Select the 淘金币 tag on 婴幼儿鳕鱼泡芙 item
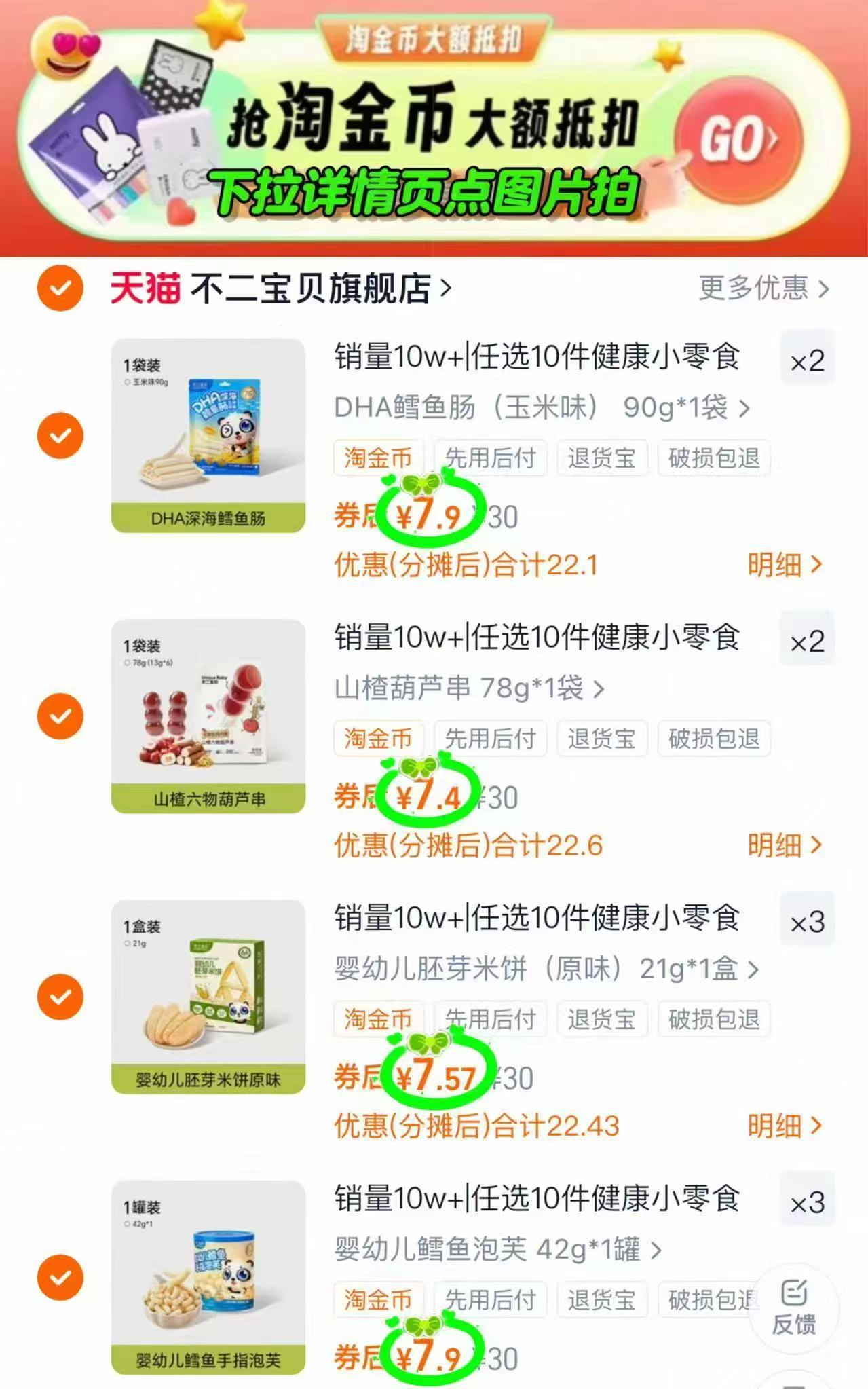 (377, 1299)
